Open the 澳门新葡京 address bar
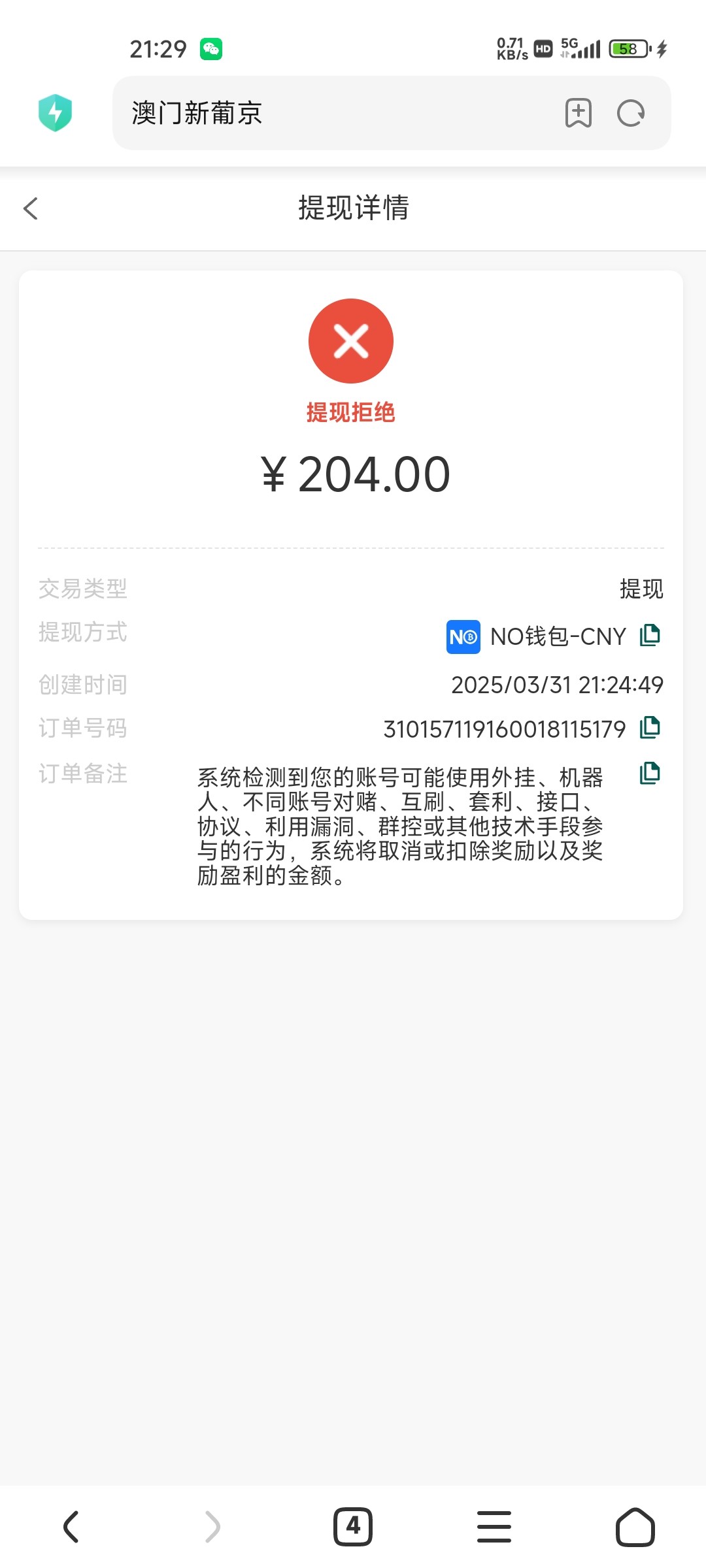This screenshot has width=706, height=1568. click(327, 113)
